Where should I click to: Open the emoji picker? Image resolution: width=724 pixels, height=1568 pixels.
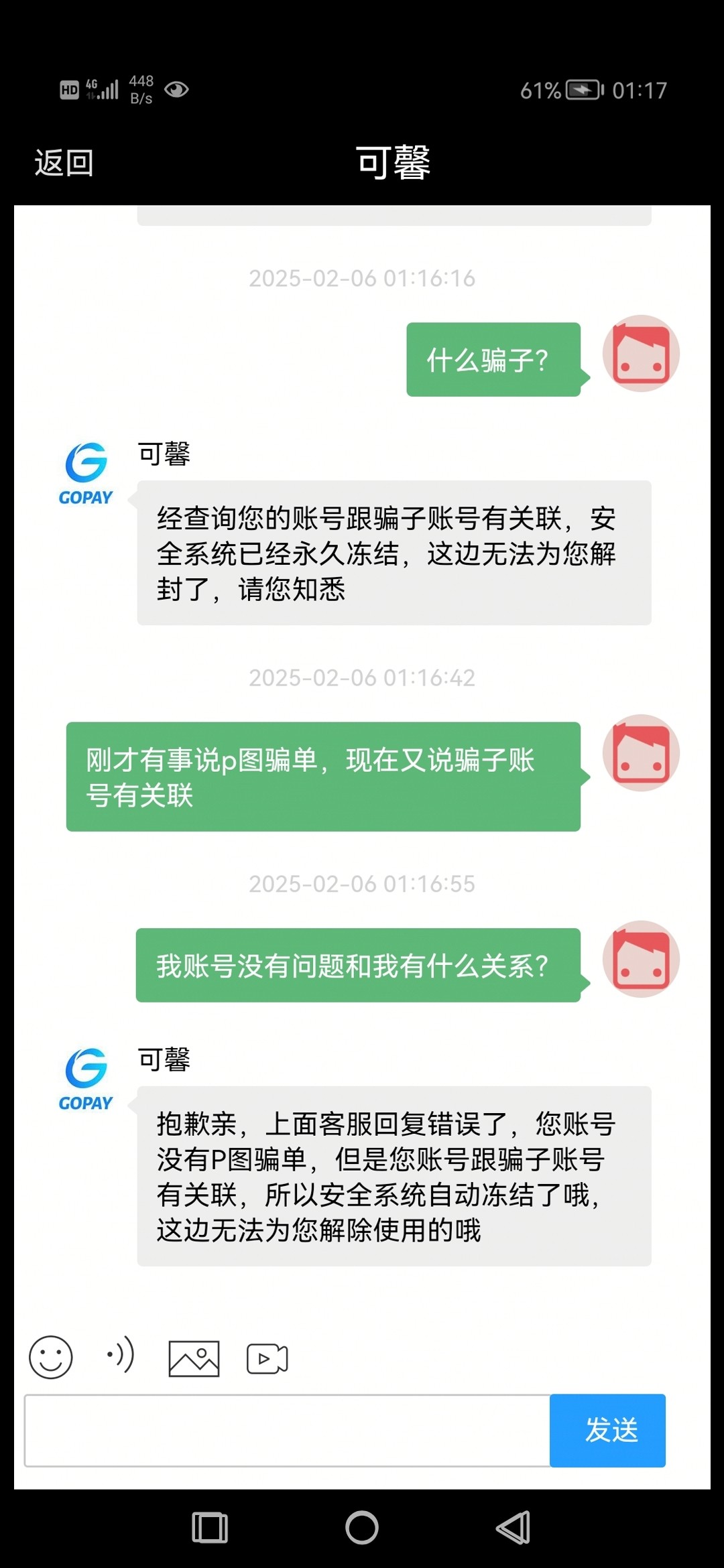pos(50,1358)
